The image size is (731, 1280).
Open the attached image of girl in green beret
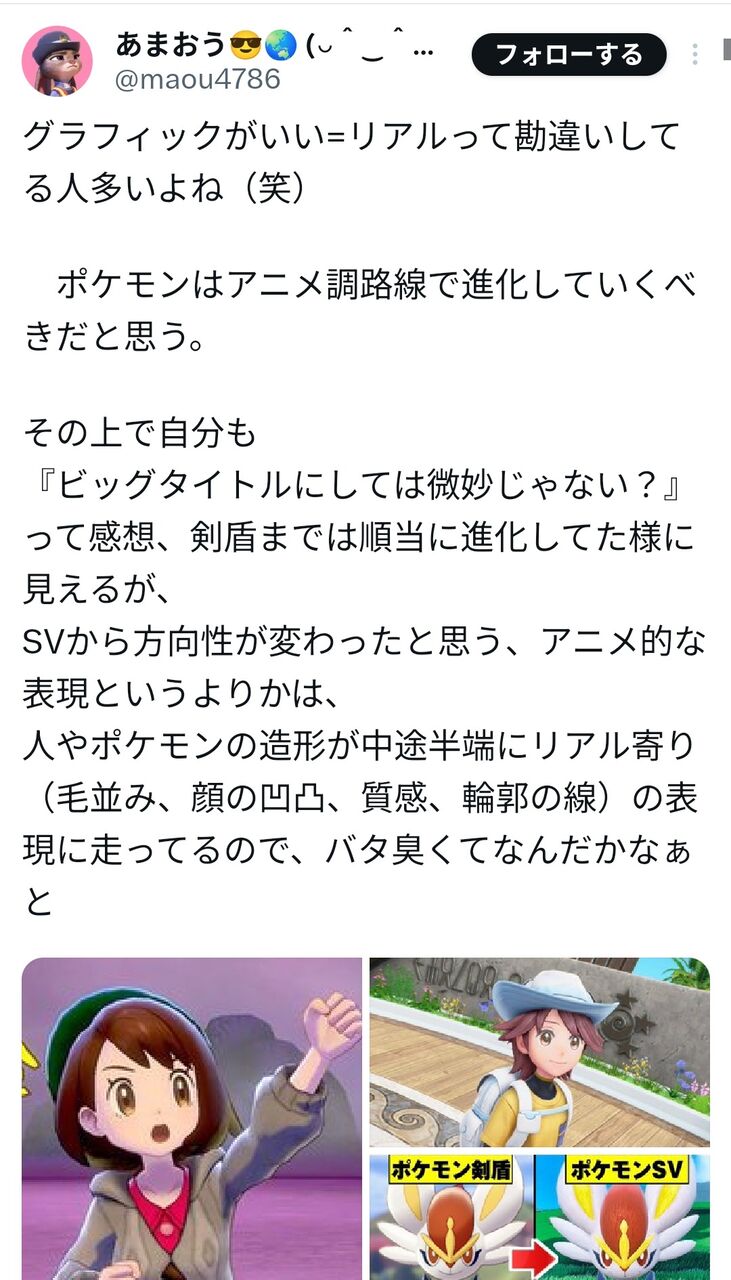pyautogui.click(x=192, y=1119)
